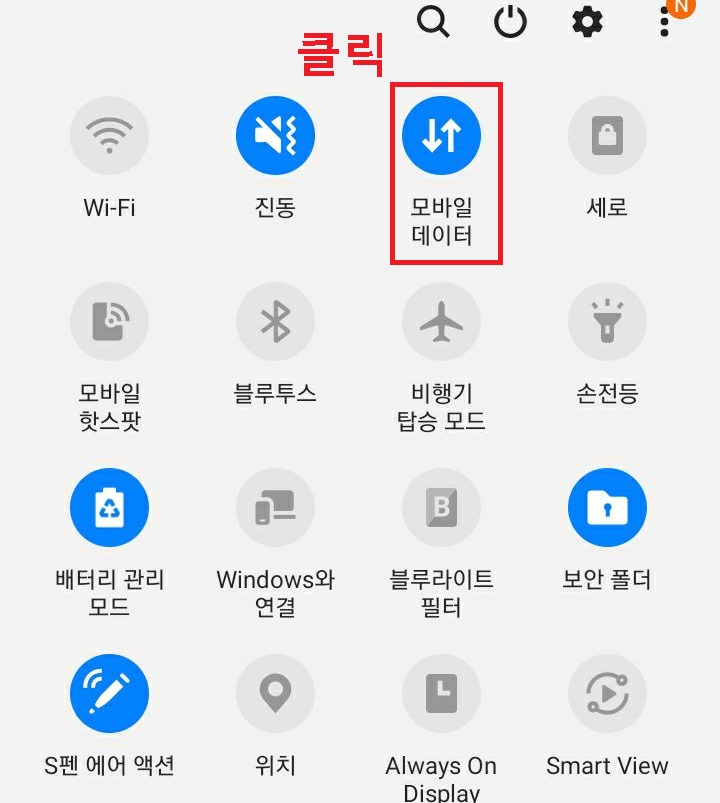Toggle S펜 에어 액션 (S Pen air actions)

pos(110,692)
